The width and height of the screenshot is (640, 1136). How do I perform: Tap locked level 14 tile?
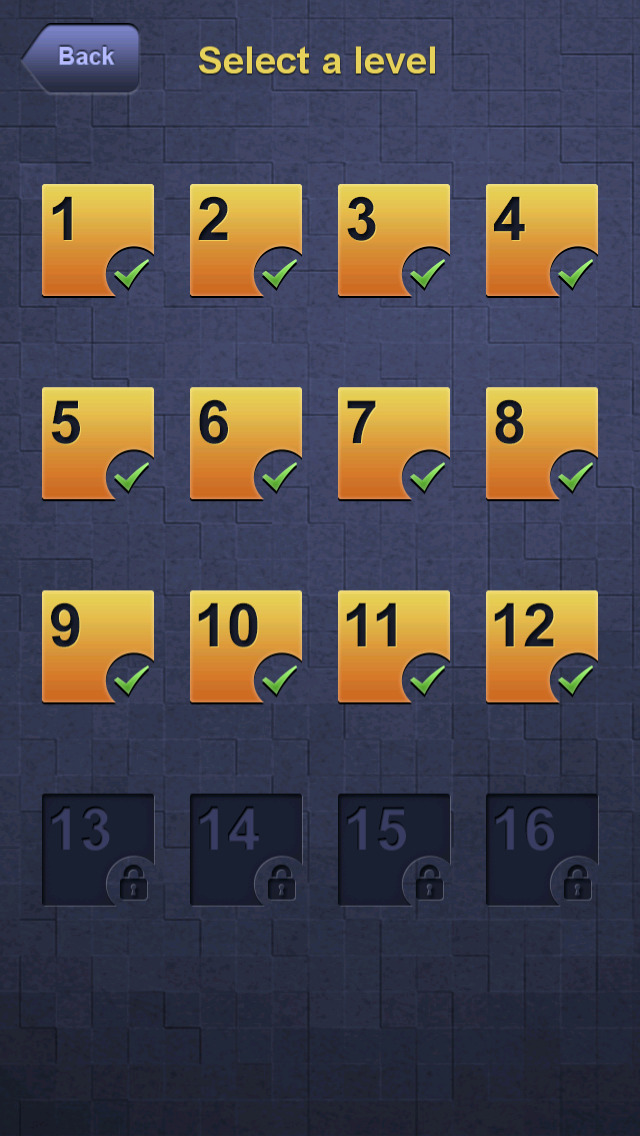(245, 849)
